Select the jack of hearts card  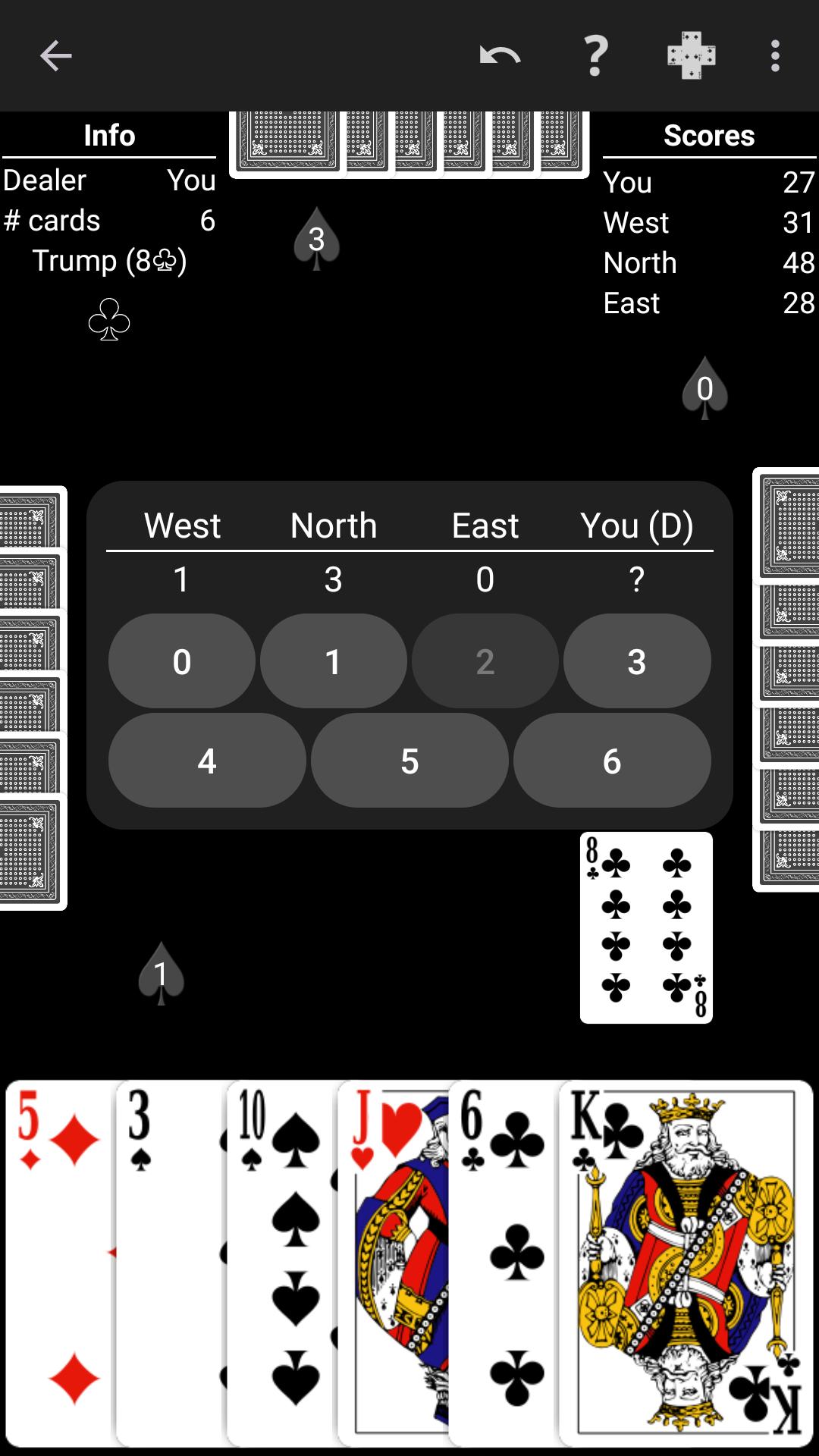point(393,1263)
